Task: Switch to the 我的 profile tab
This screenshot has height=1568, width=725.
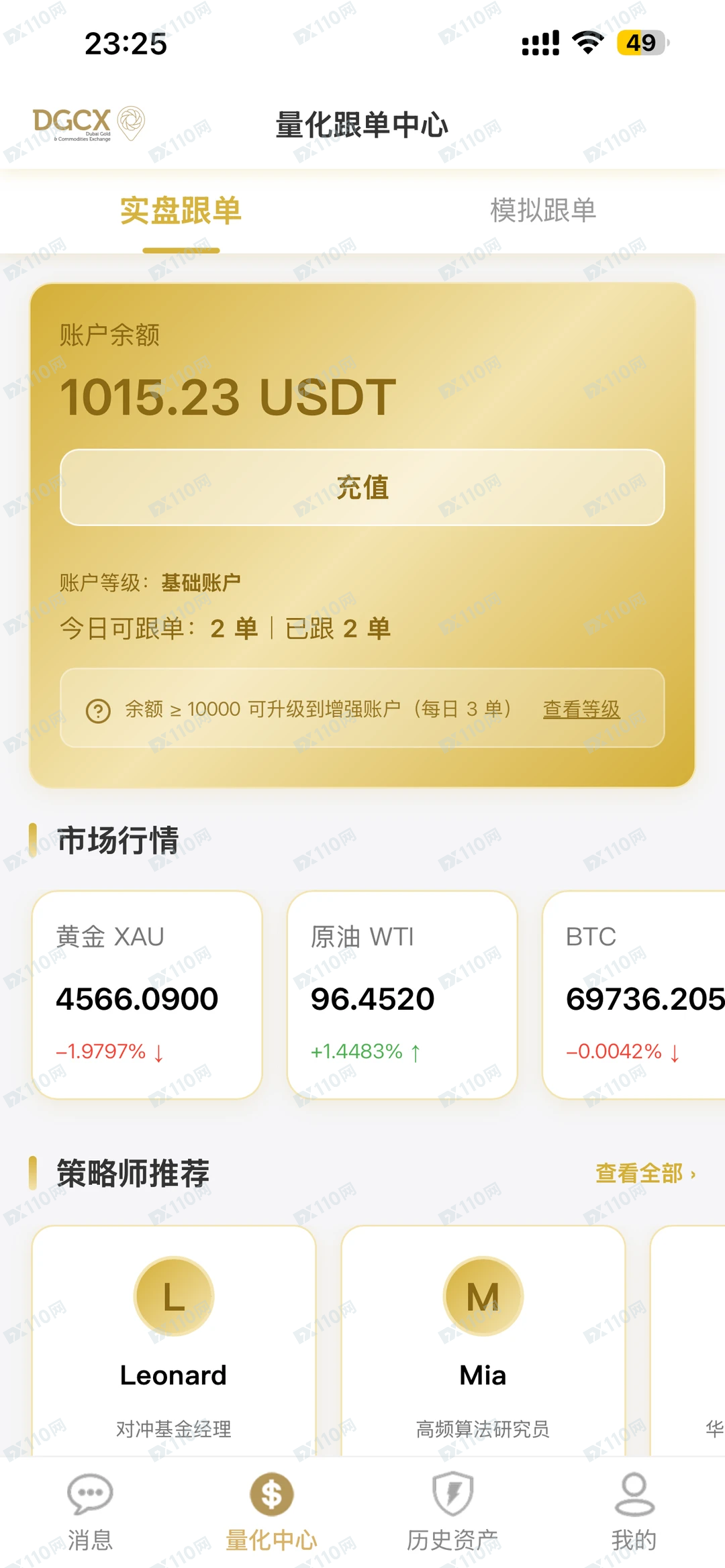Action: (x=634, y=1512)
